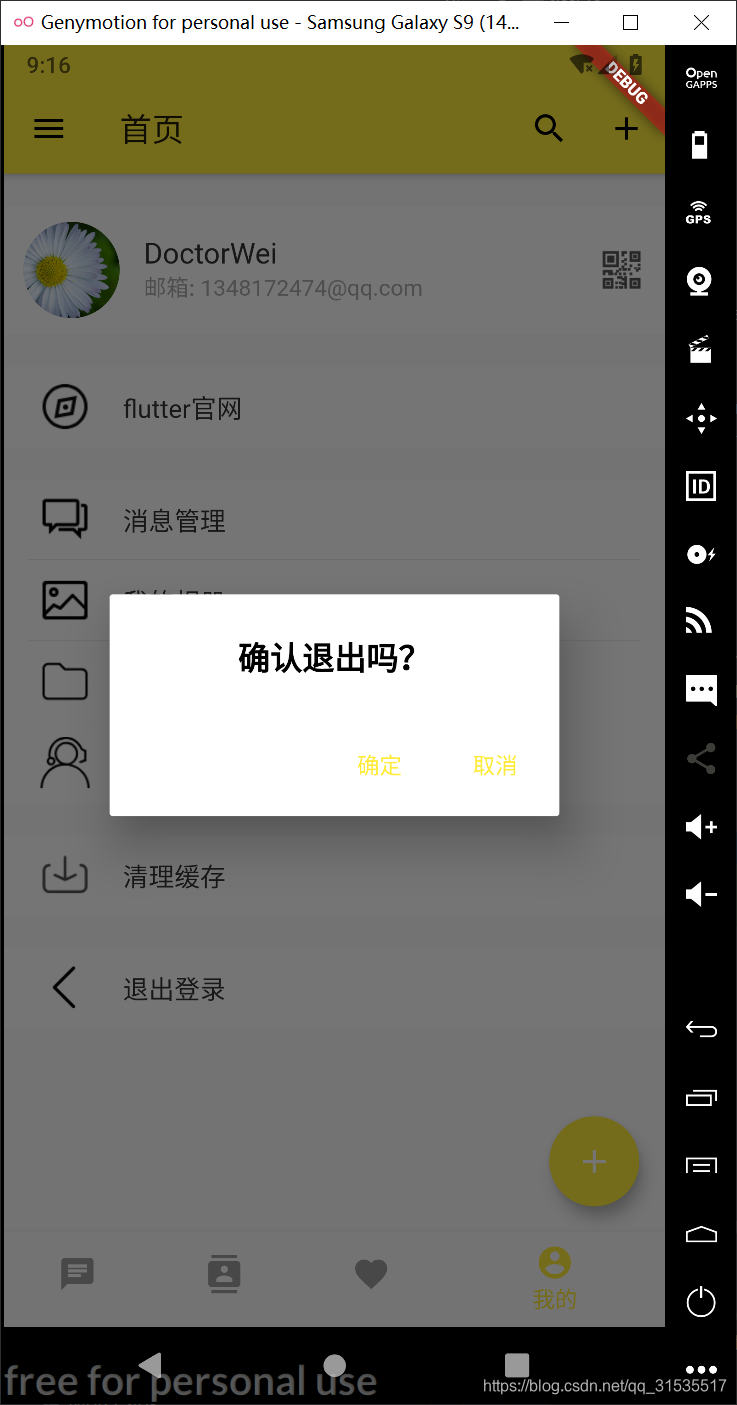Tap the plus icon in the app bar
The width and height of the screenshot is (737, 1405).
[x=626, y=129]
